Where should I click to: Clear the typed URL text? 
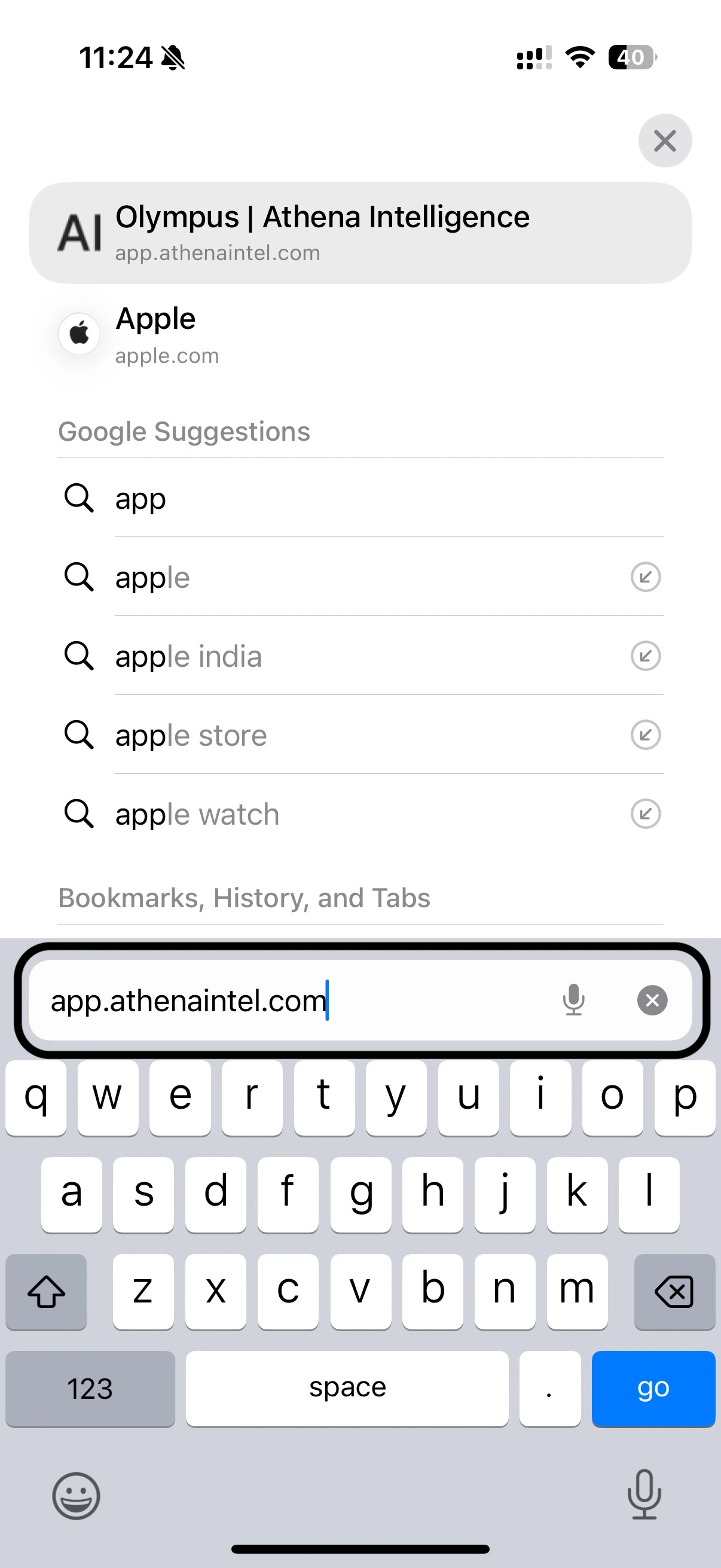pyautogui.click(x=652, y=1000)
